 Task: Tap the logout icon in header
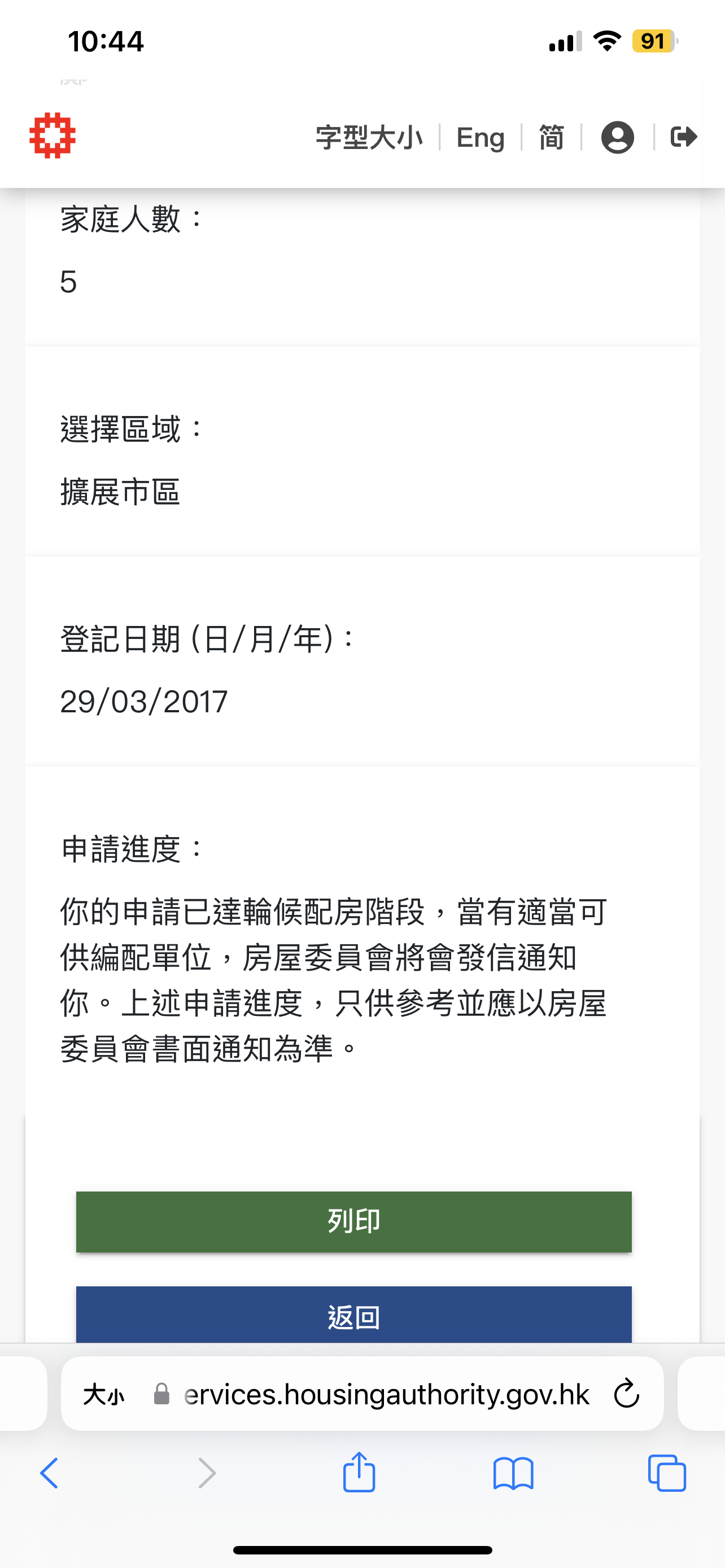click(x=684, y=137)
